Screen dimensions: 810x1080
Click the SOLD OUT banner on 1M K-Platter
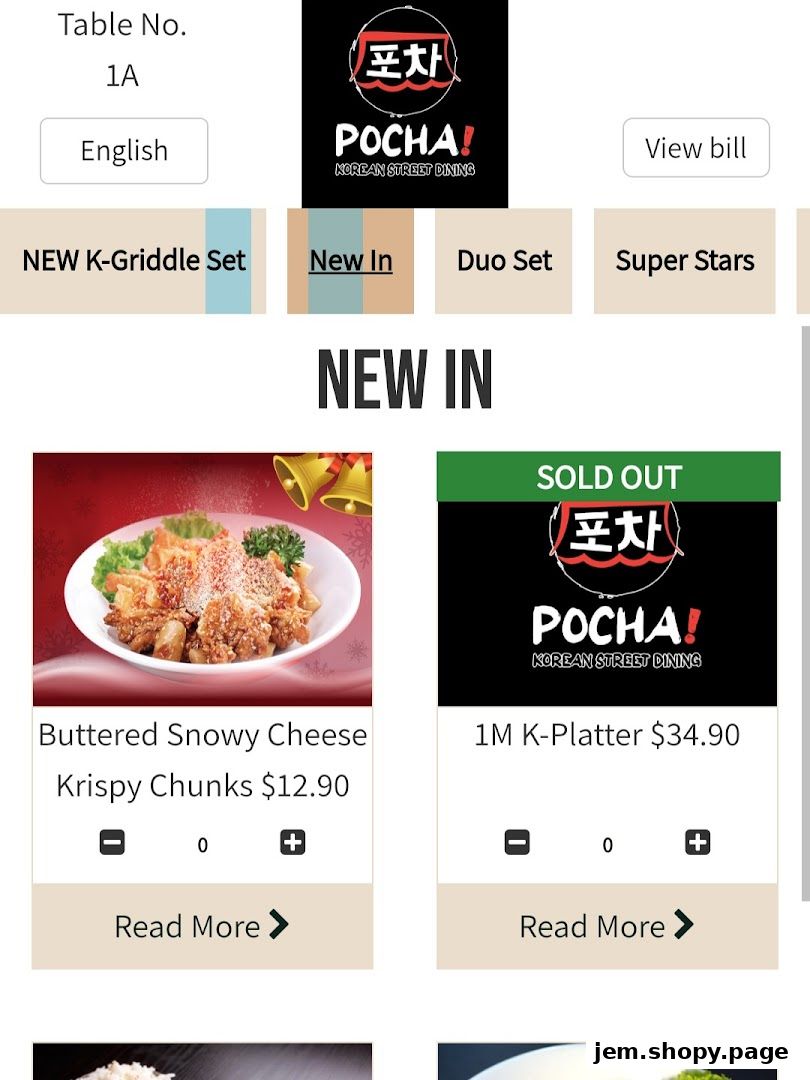tap(607, 477)
